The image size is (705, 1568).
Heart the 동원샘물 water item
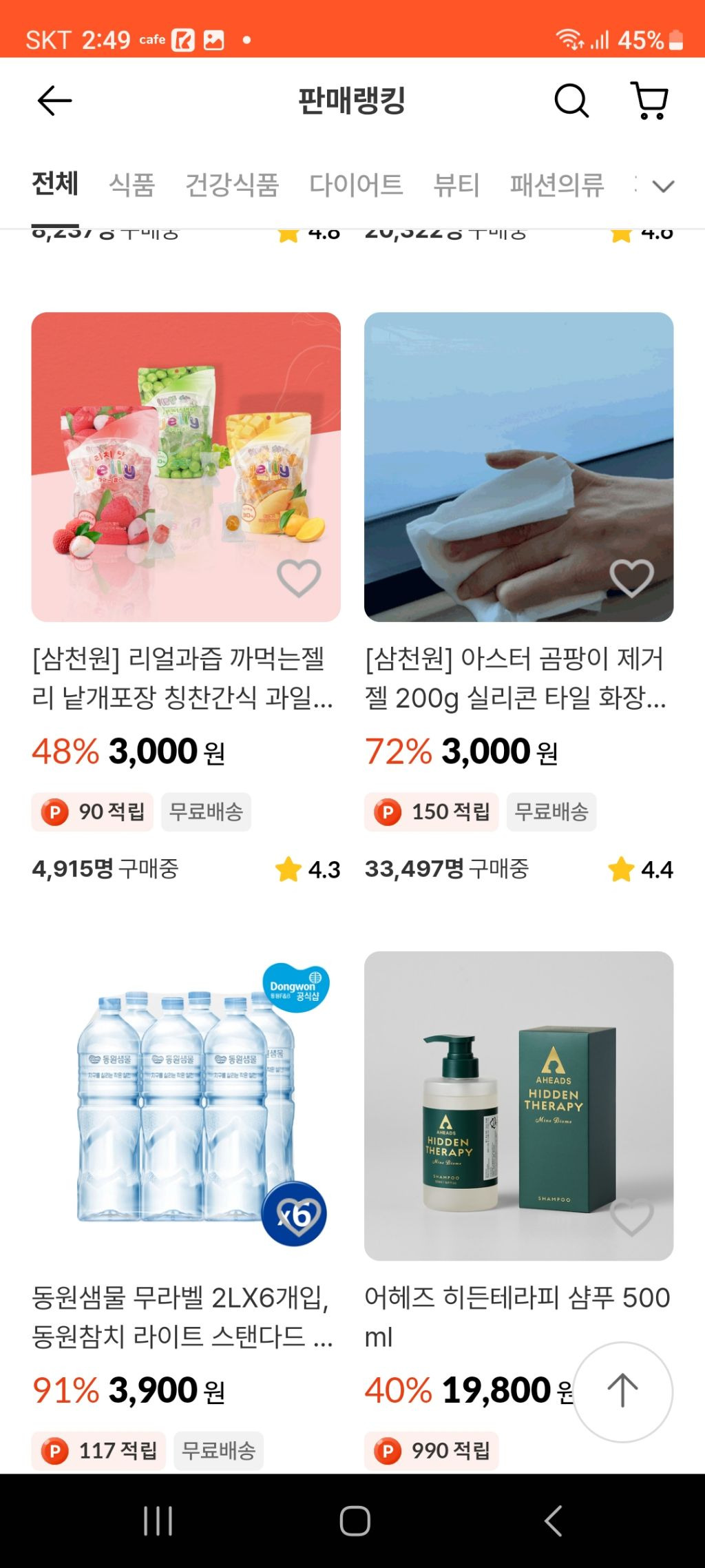coord(299,1217)
